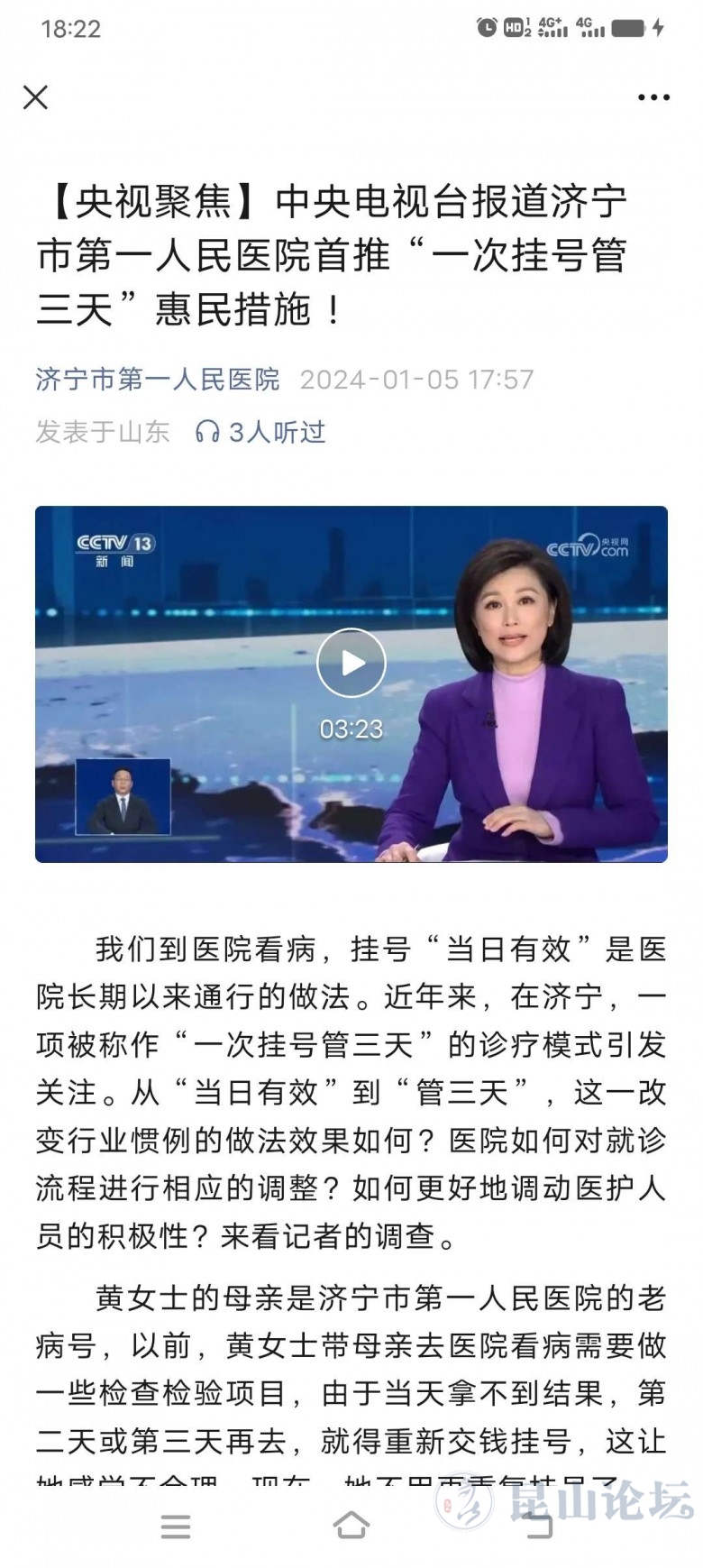Play the CCTV news video
The height and width of the screenshot is (1568, 703).
tap(351, 663)
